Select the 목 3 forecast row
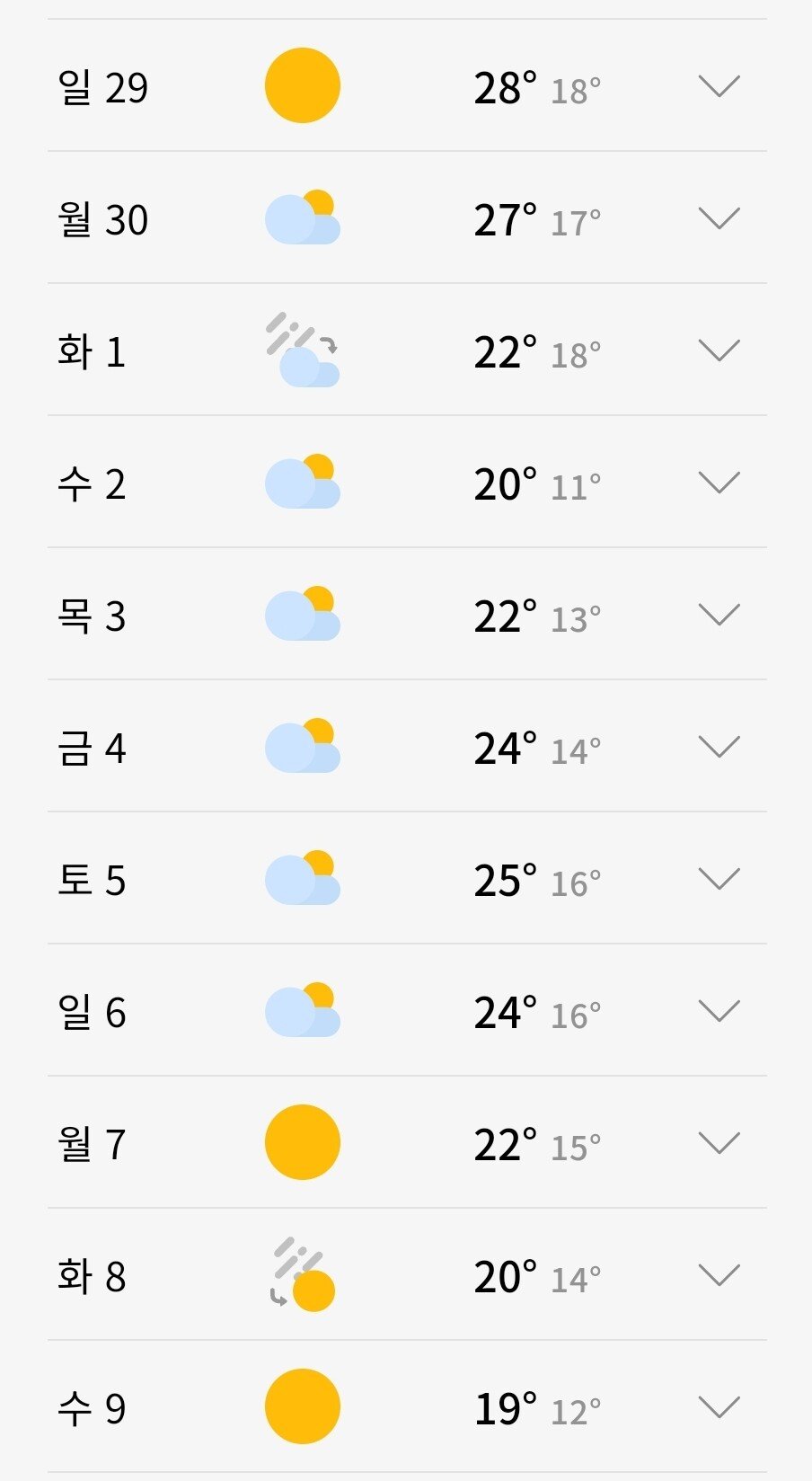Image resolution: width=812 pixels, height=1481 pixels. (404, 614)
